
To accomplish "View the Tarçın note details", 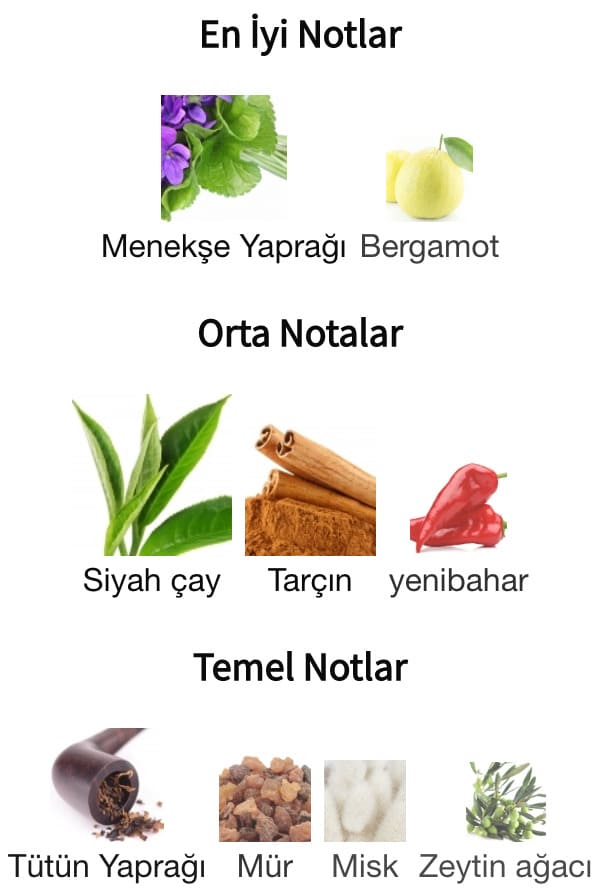I will (310, 490).
